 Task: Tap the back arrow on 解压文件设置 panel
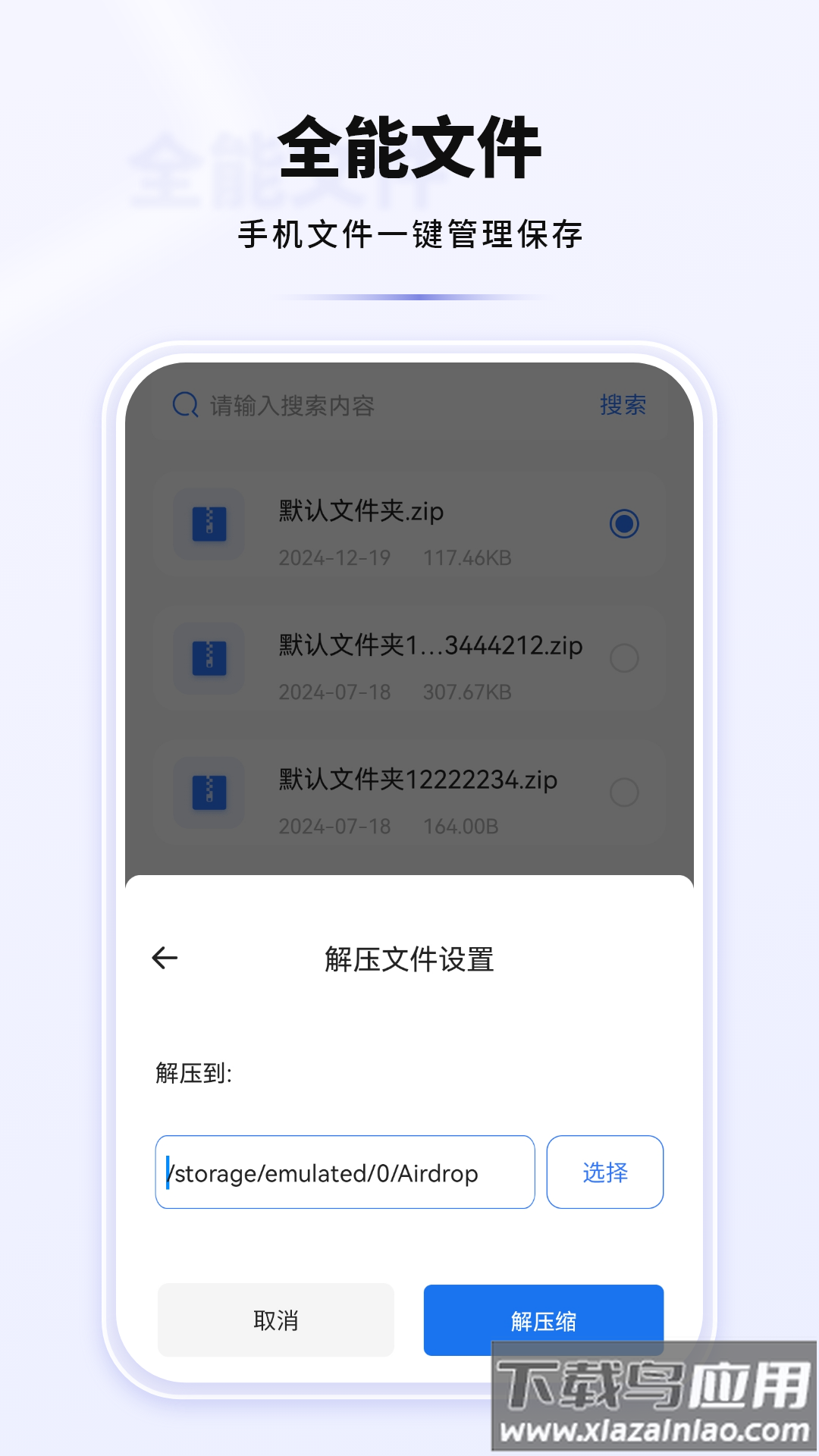165,958
